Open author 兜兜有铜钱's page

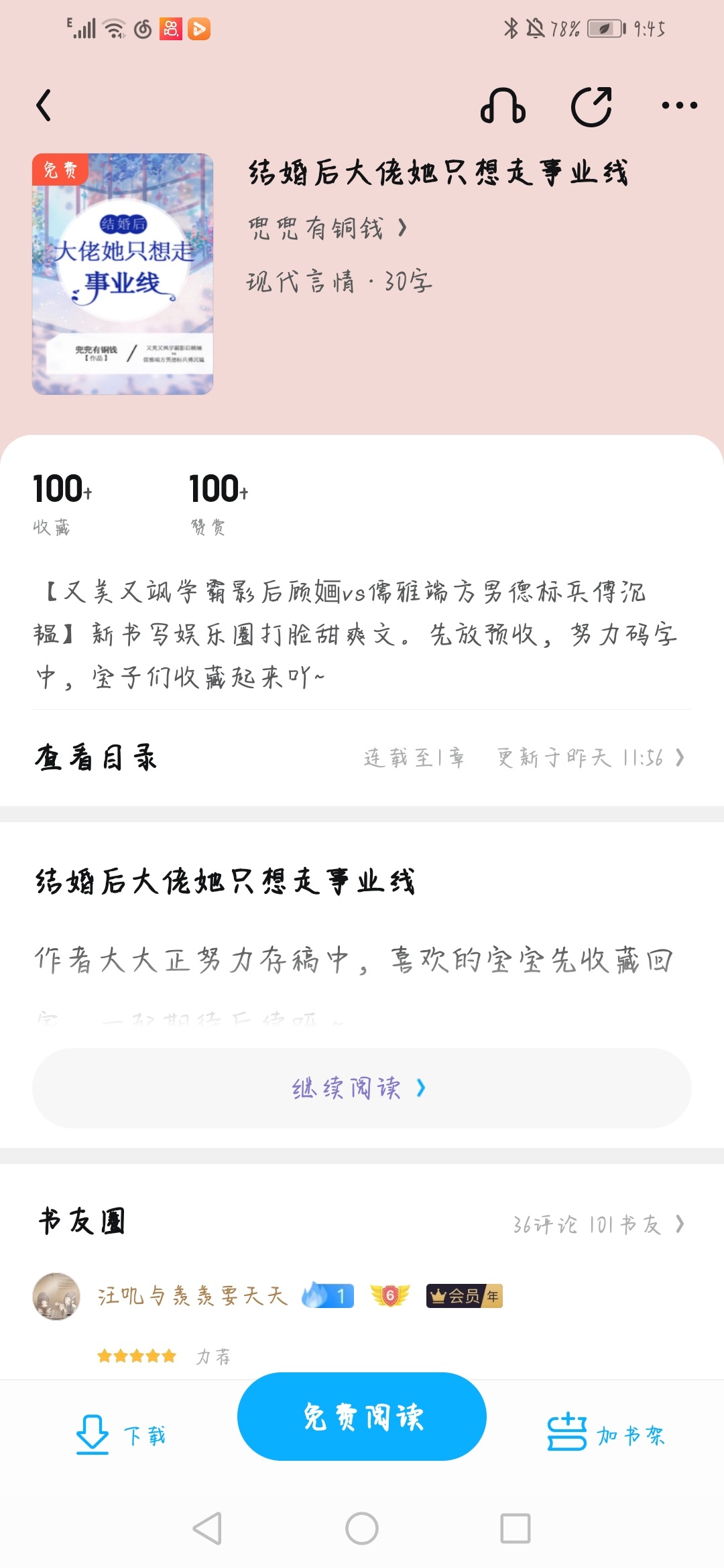(x=327, y=228)
